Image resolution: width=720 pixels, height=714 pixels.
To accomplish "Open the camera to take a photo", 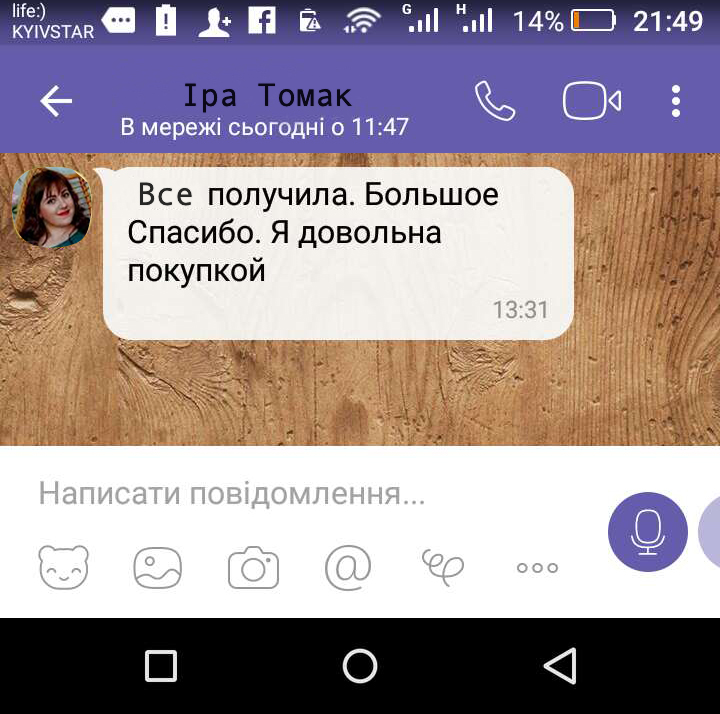I will click(253, 568).
